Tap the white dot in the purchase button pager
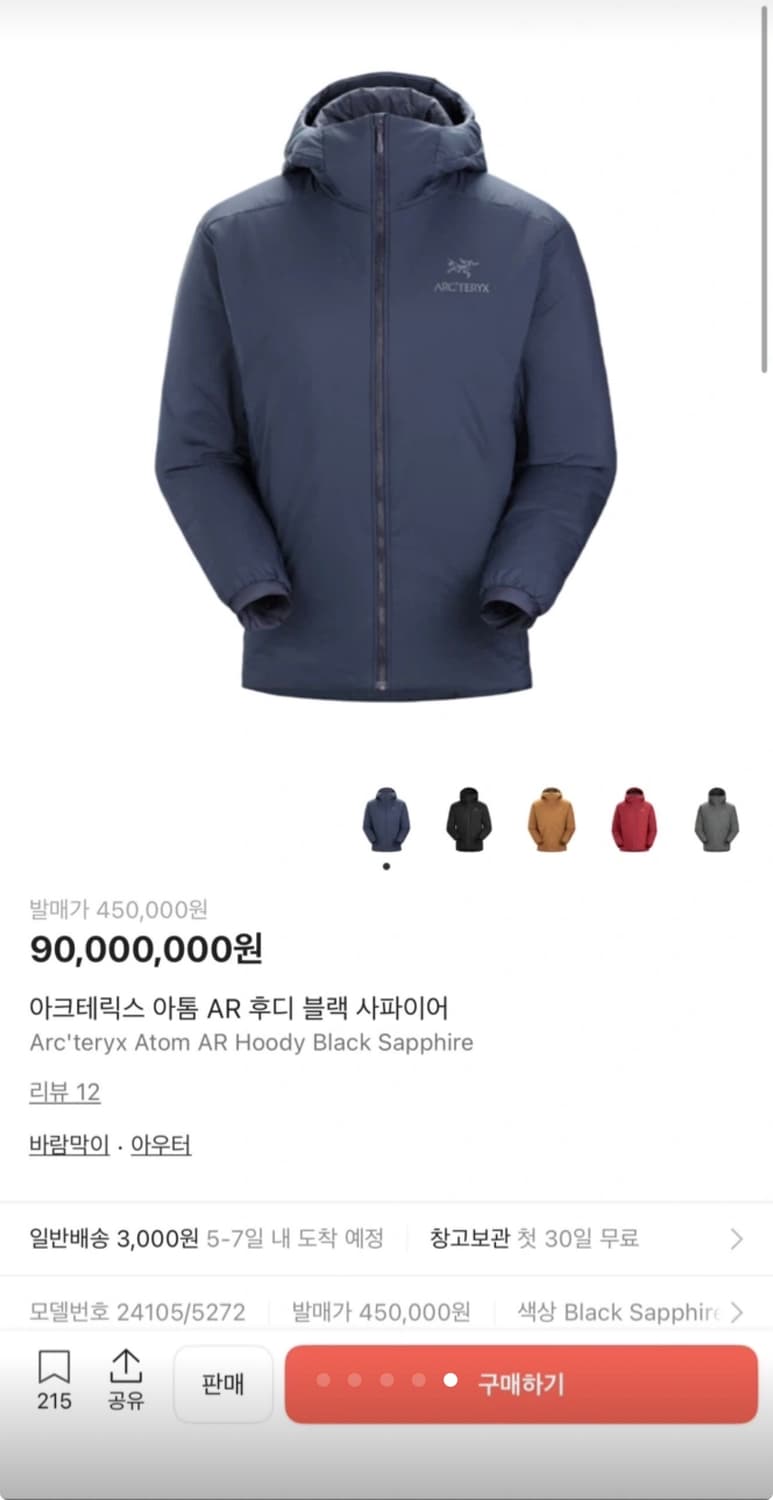 [452, 1383]
